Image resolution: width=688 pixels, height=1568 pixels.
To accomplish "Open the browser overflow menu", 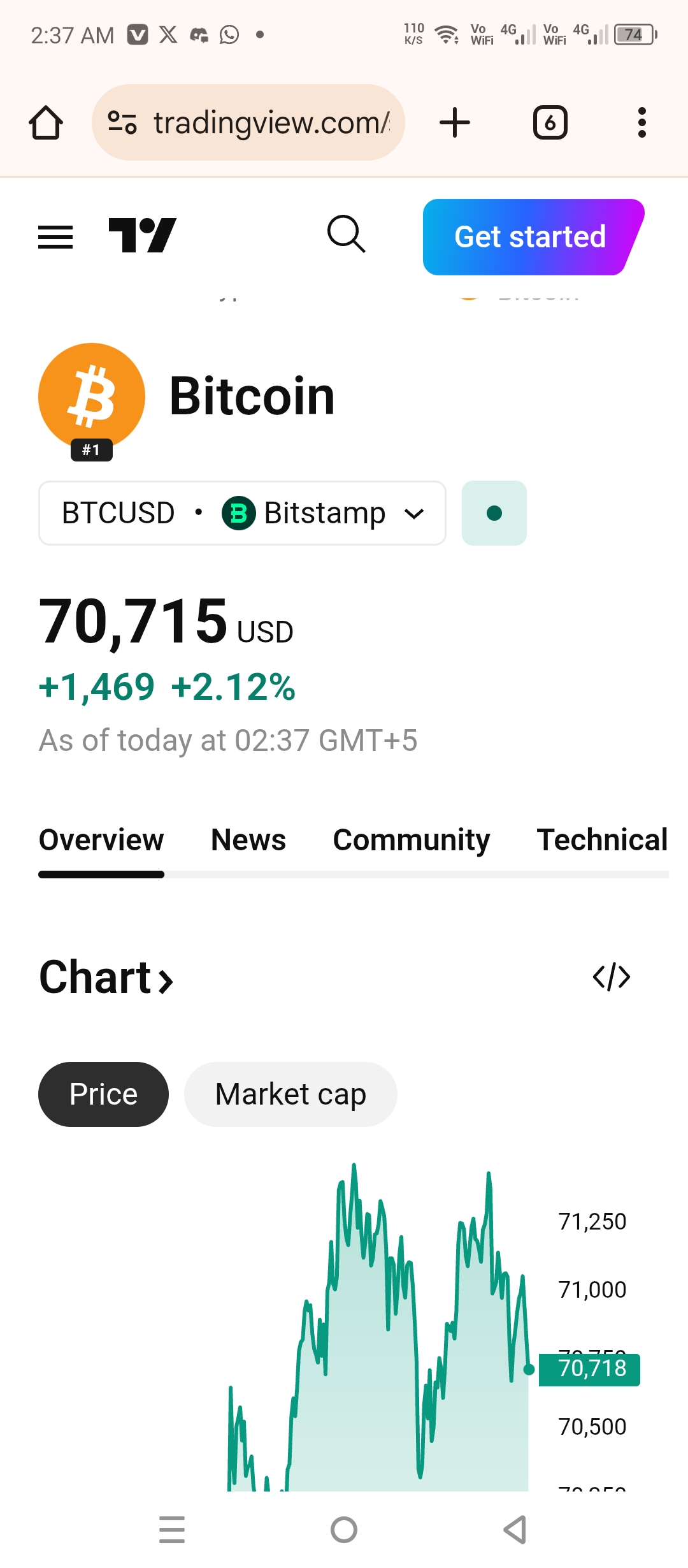I will (x=641, y=122).
